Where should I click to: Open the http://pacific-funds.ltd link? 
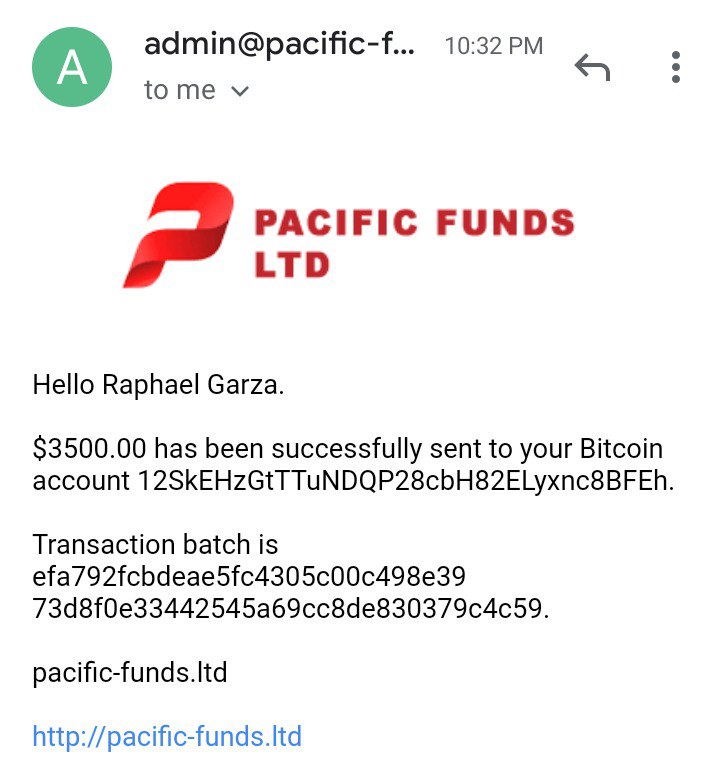pyautogui.click(x=167, y=737)
